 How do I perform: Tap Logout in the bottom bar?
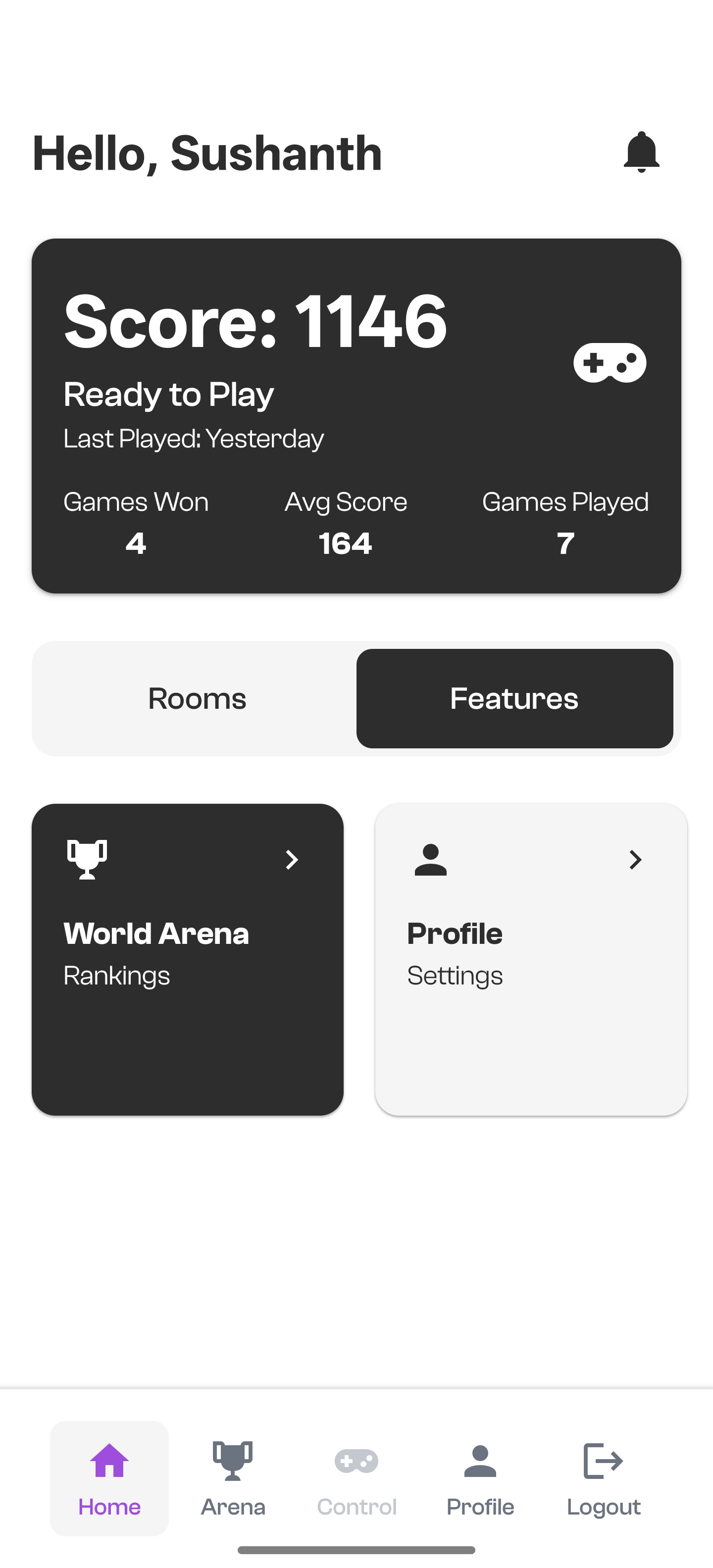(x=604, y=1478)
